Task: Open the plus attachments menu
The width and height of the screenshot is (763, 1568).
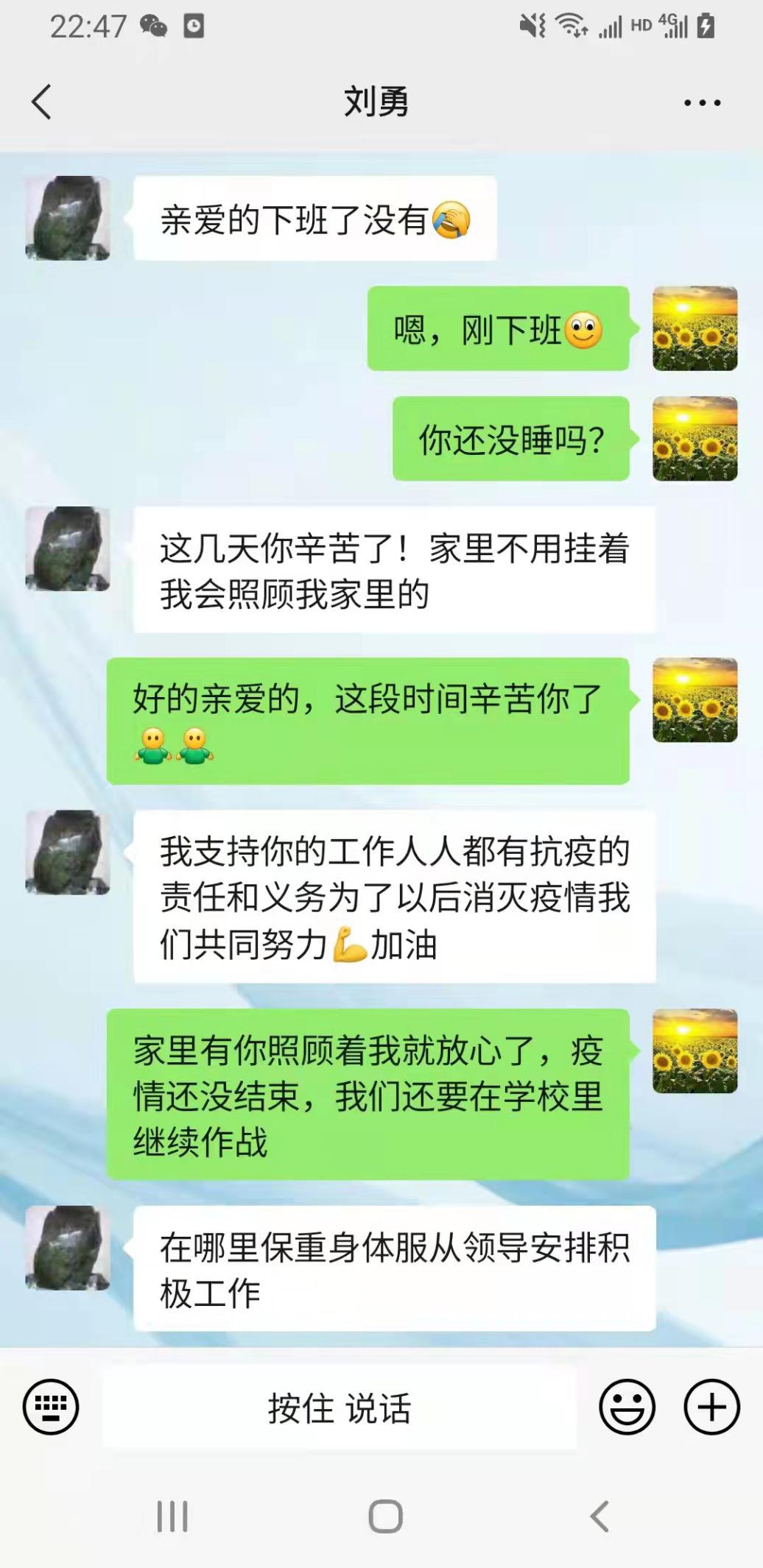Action: [x=711, y=1407]
